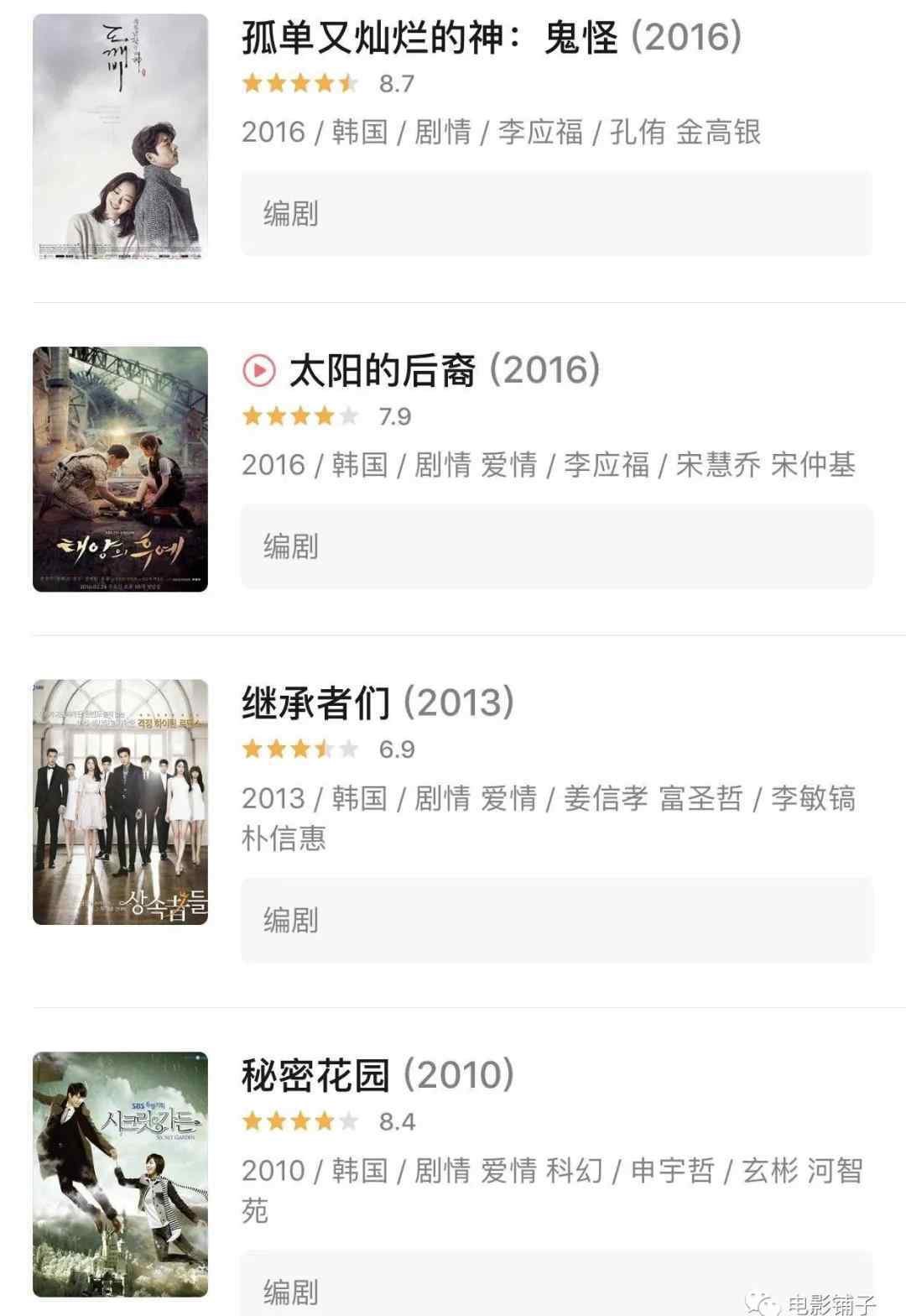The image size is (906, 1316).
Task: Open 继承者们 (2013) entry
Action: click(377, 702)
